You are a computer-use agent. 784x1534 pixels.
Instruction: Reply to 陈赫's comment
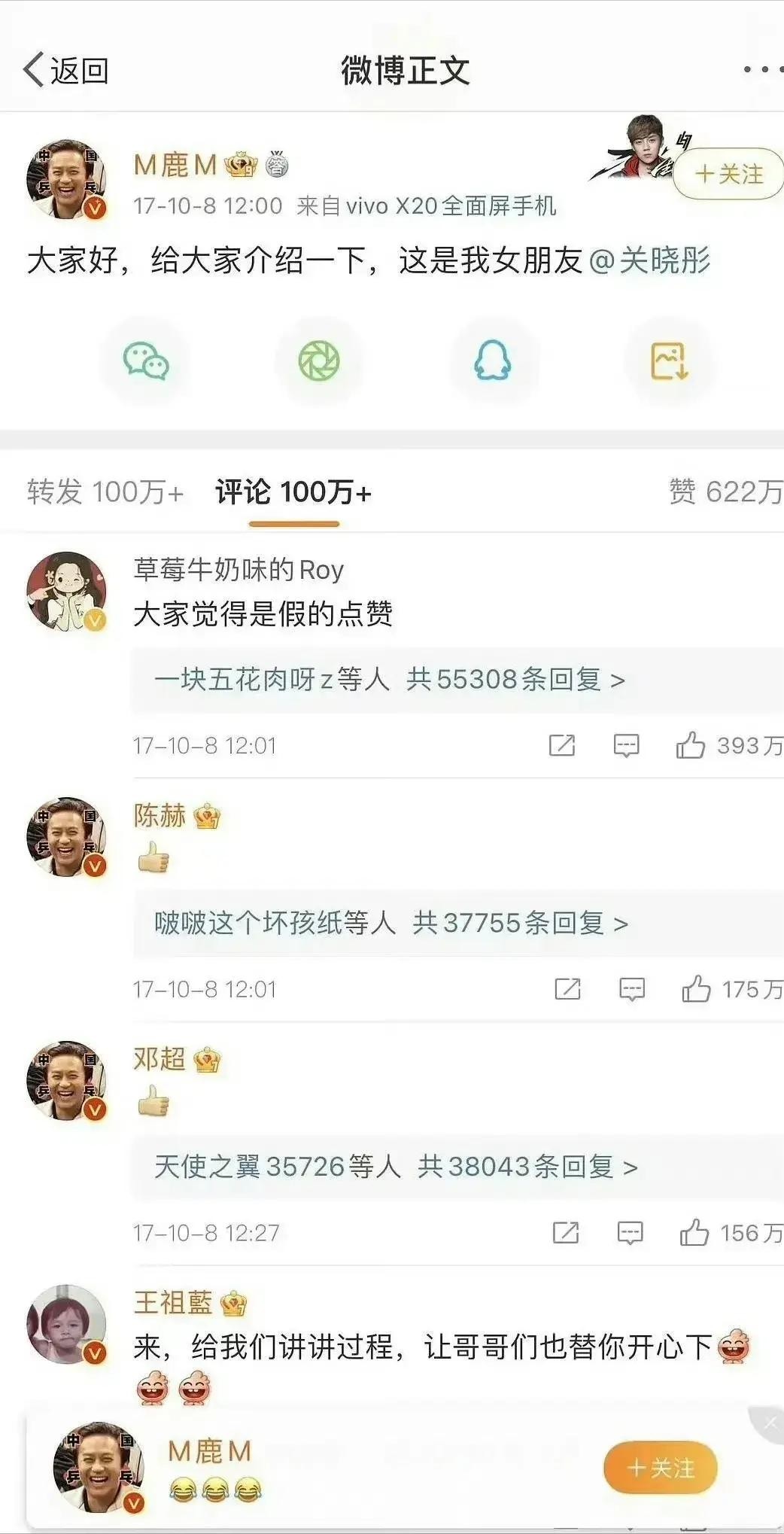tap(632, 989)
